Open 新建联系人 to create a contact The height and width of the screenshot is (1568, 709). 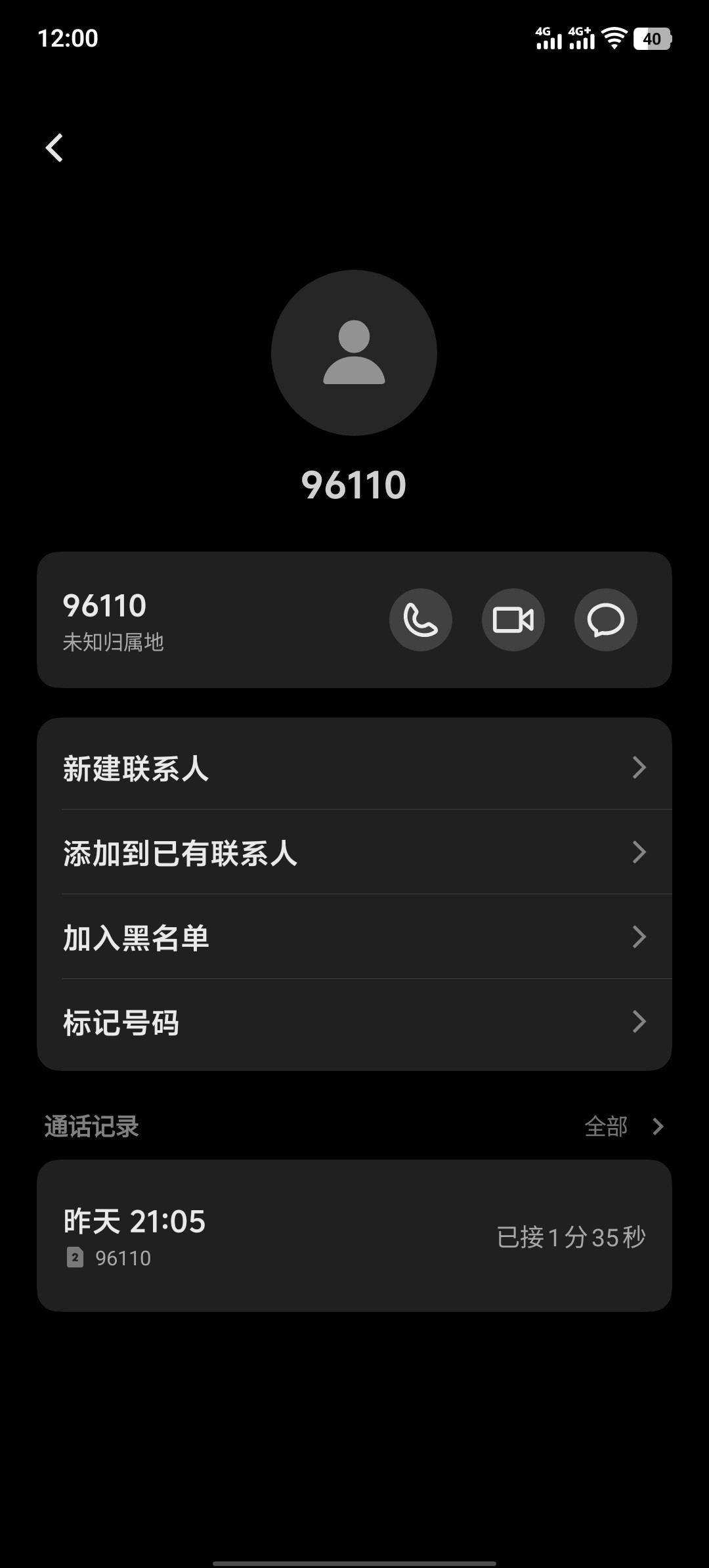click(354, 768)
